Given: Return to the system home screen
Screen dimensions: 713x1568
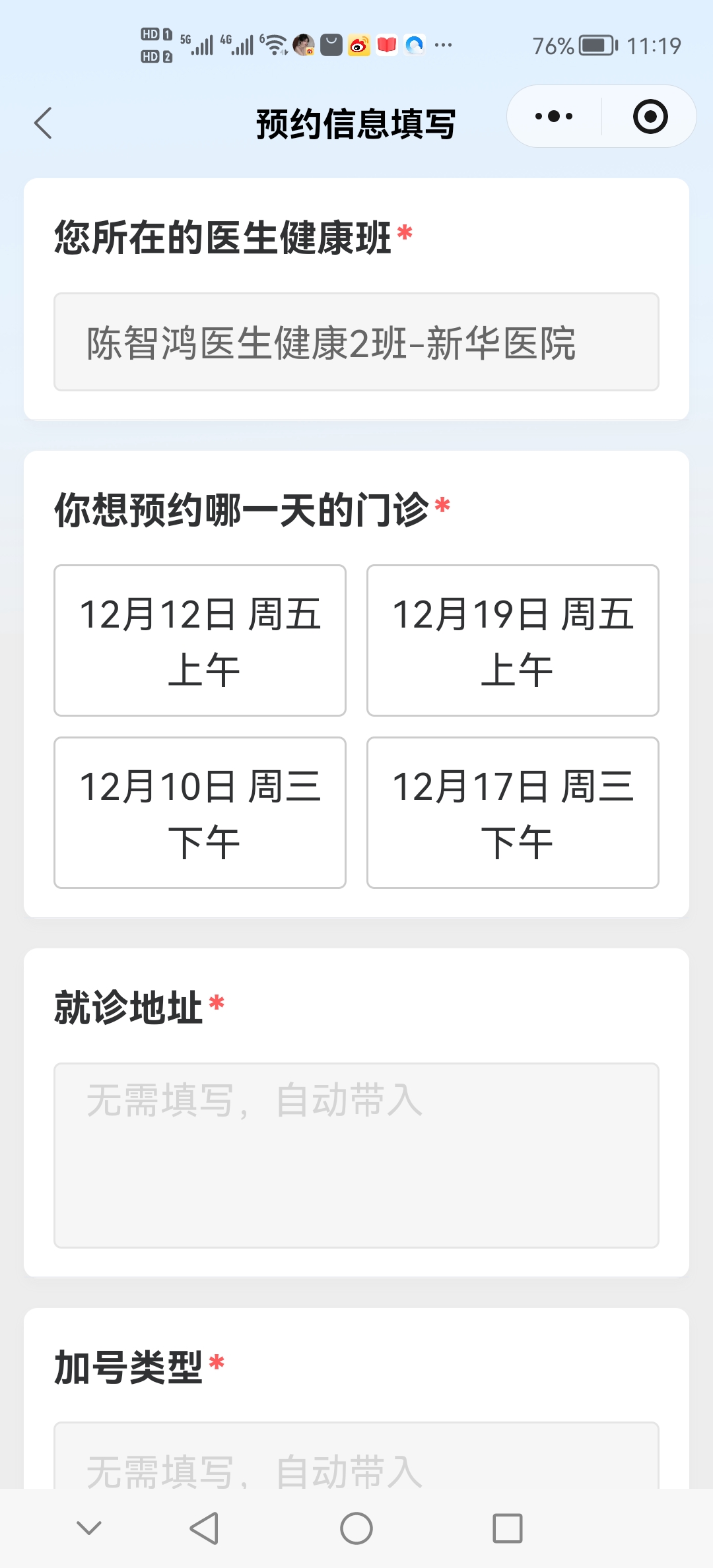Looking at the screenshot, I should point(356,1528).
